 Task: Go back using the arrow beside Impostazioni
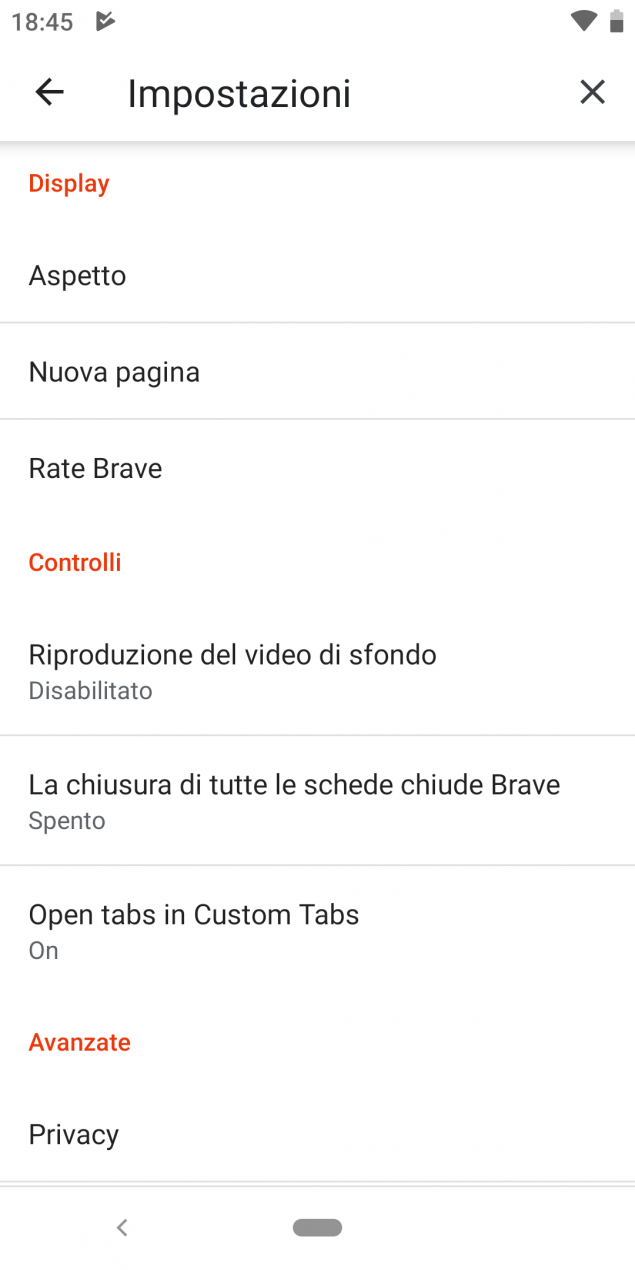[x=49, y=93]
